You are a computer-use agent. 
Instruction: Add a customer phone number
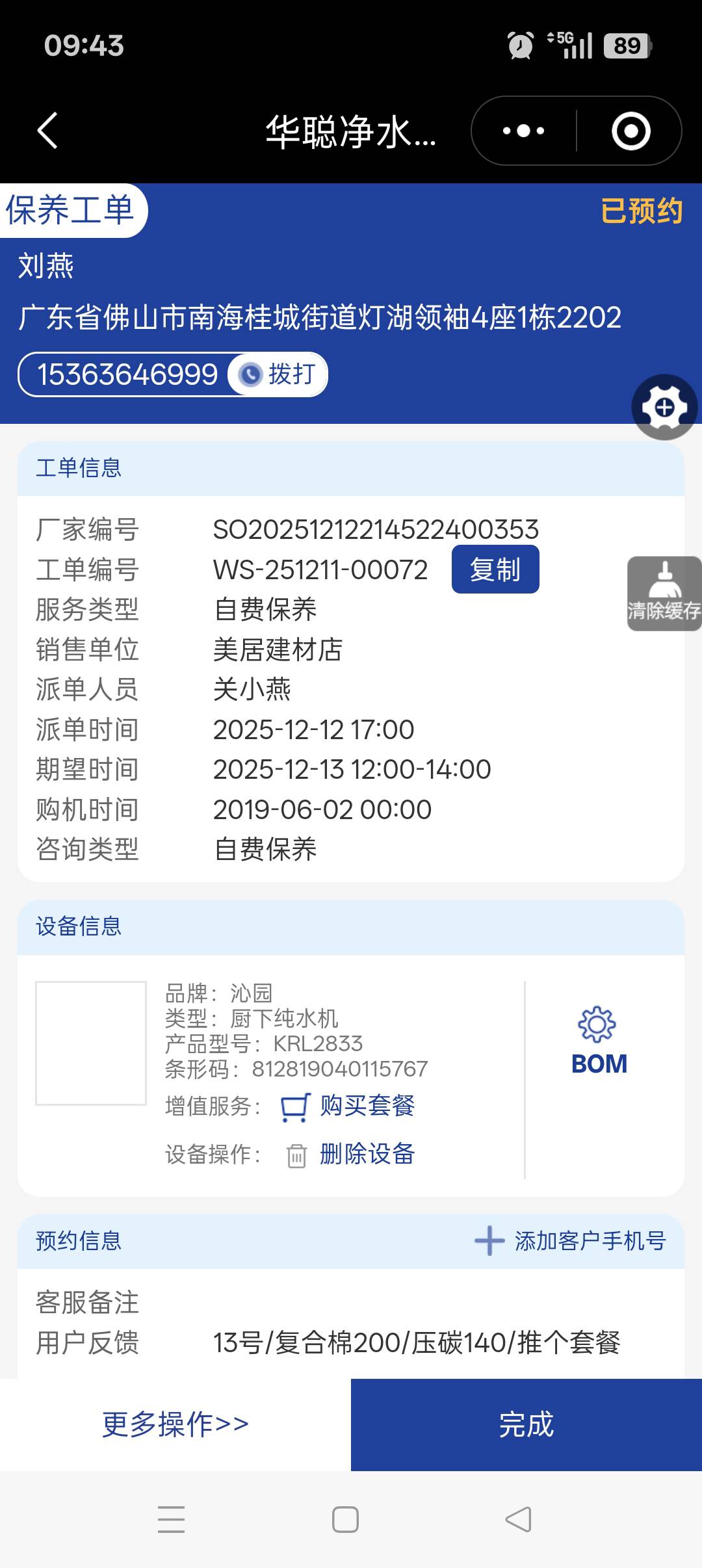click(571, 1241)
